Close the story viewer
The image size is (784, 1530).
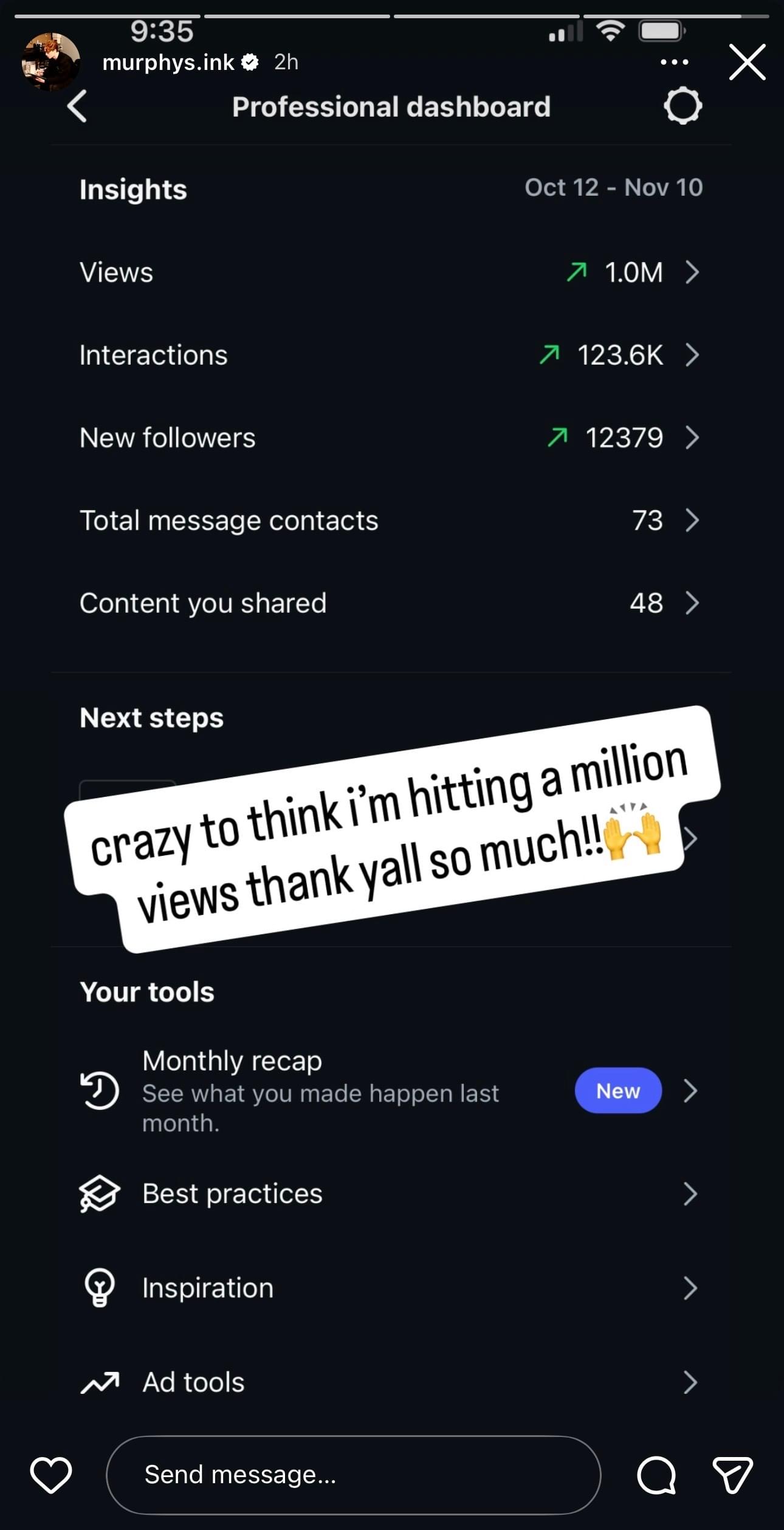[747, 62]
